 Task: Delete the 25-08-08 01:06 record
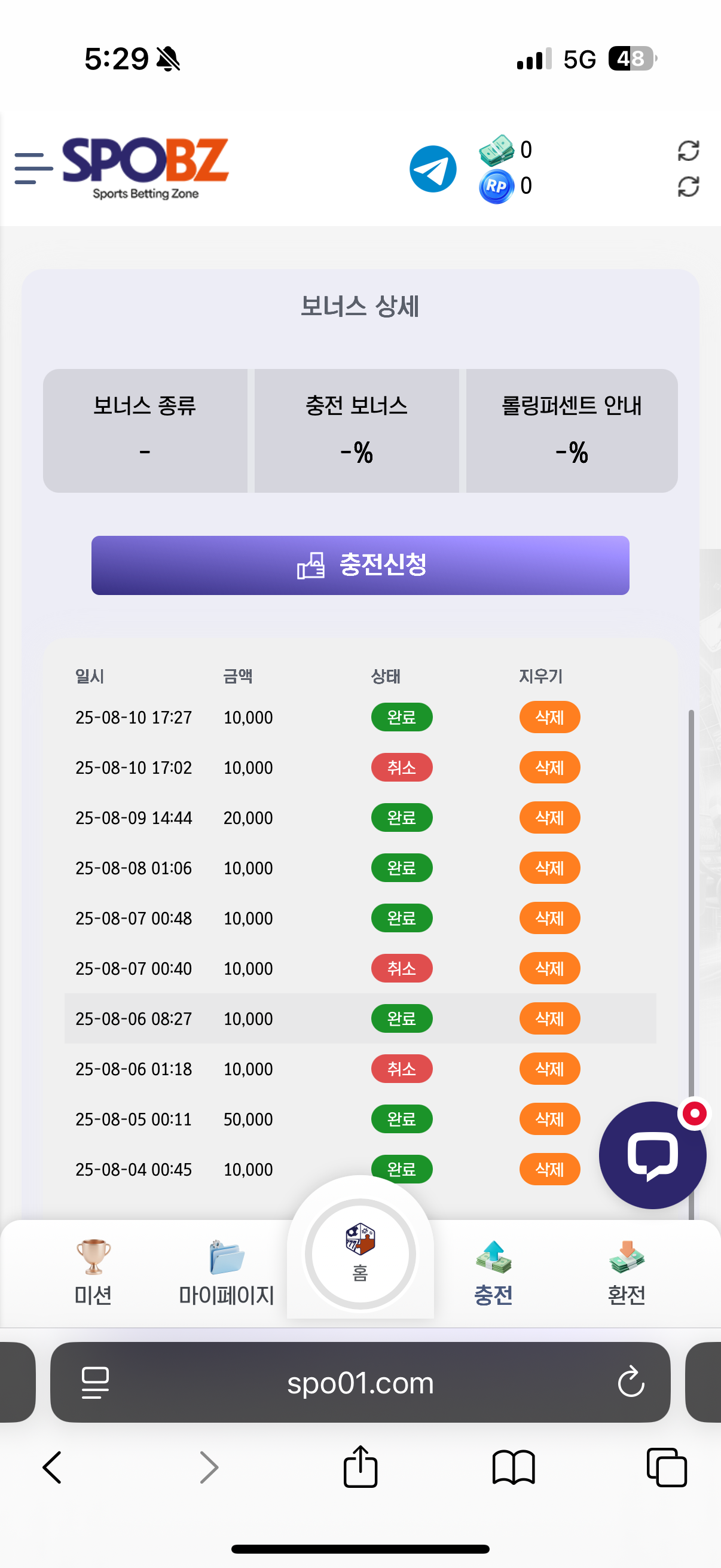coord(549,868)
